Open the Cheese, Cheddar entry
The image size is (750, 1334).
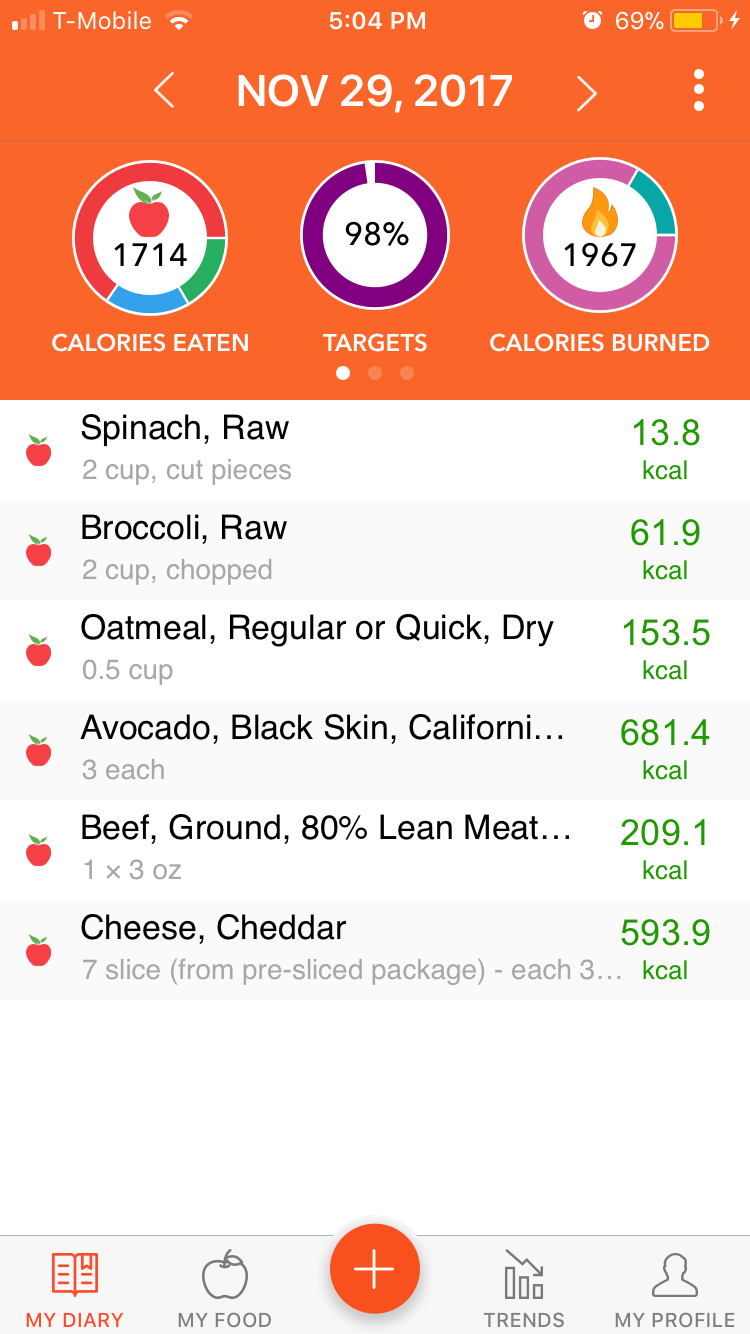pyautogui.click(x=375, y=950)
